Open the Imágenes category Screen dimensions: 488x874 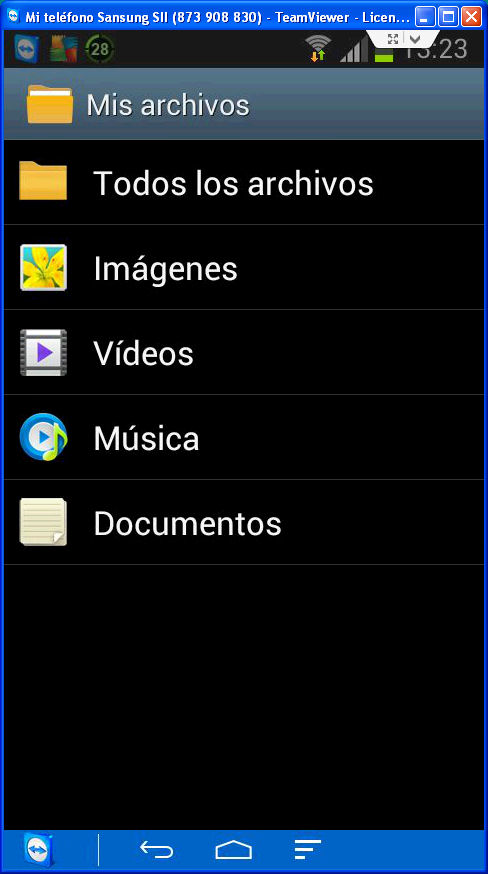[244, 268]
